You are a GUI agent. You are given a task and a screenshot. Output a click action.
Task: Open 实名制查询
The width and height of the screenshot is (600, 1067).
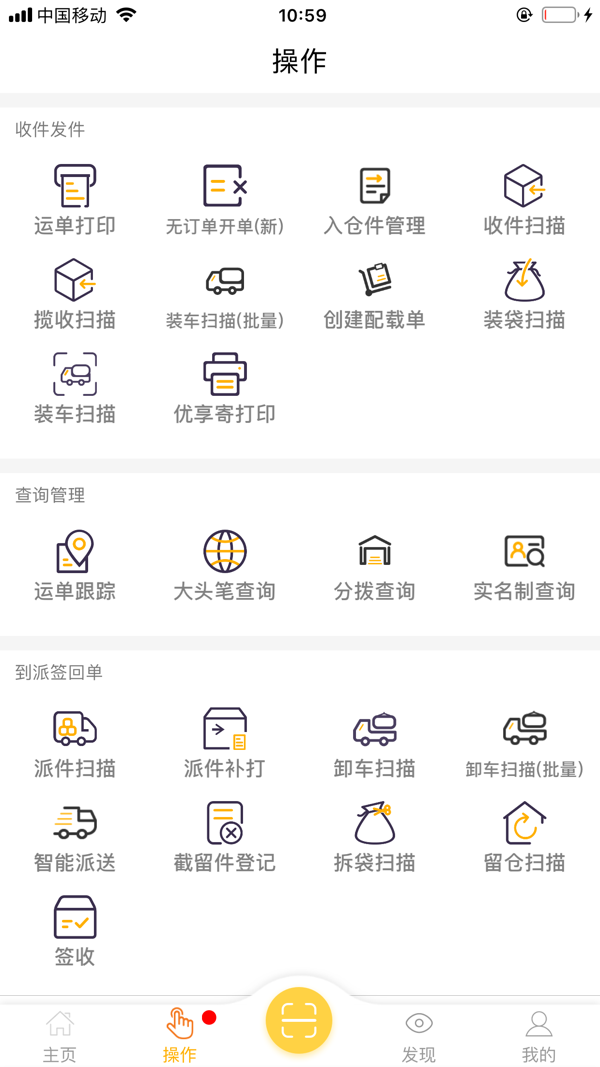(x=524, y=566)
